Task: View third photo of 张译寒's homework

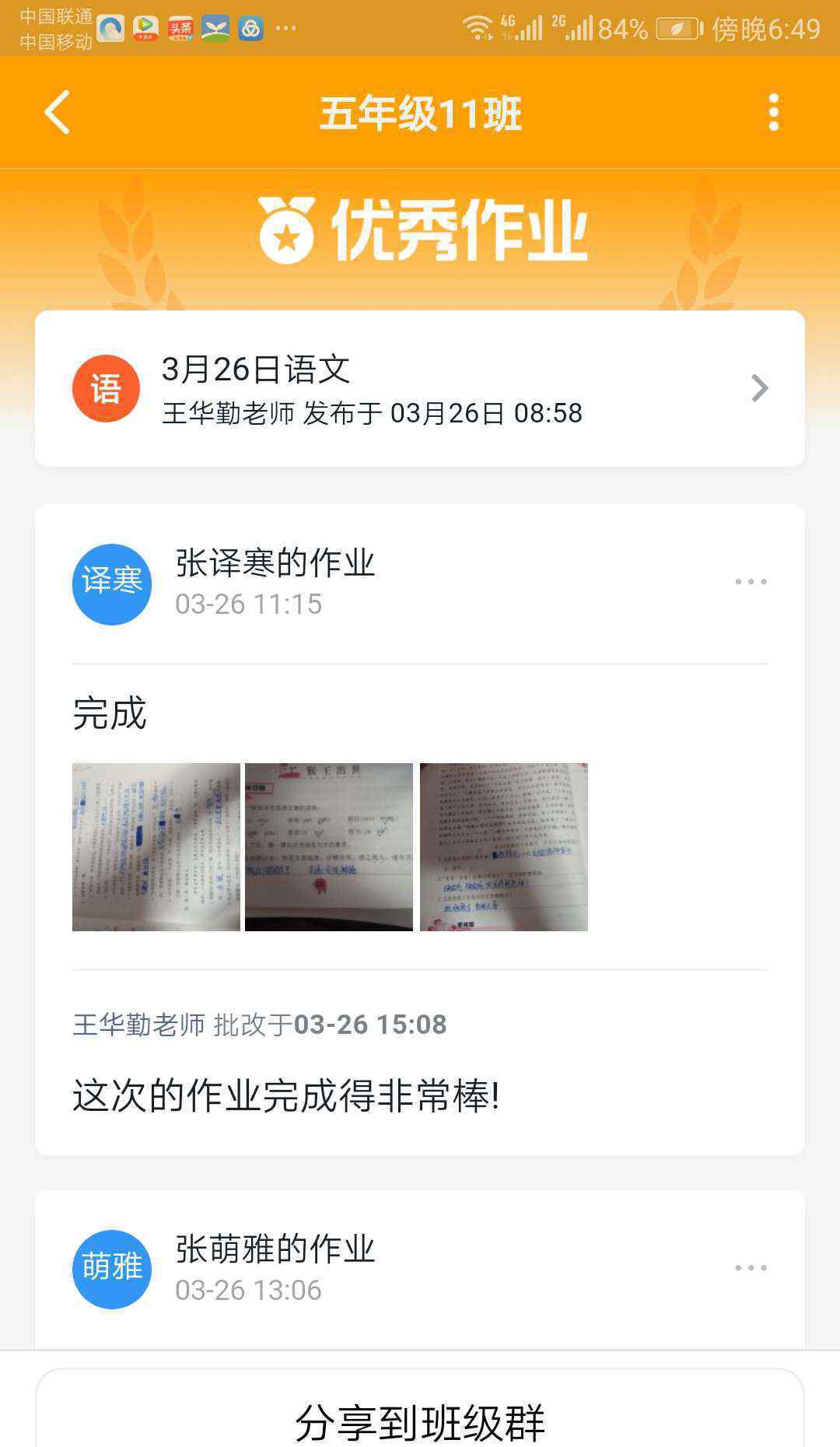Action: point(504,847)
